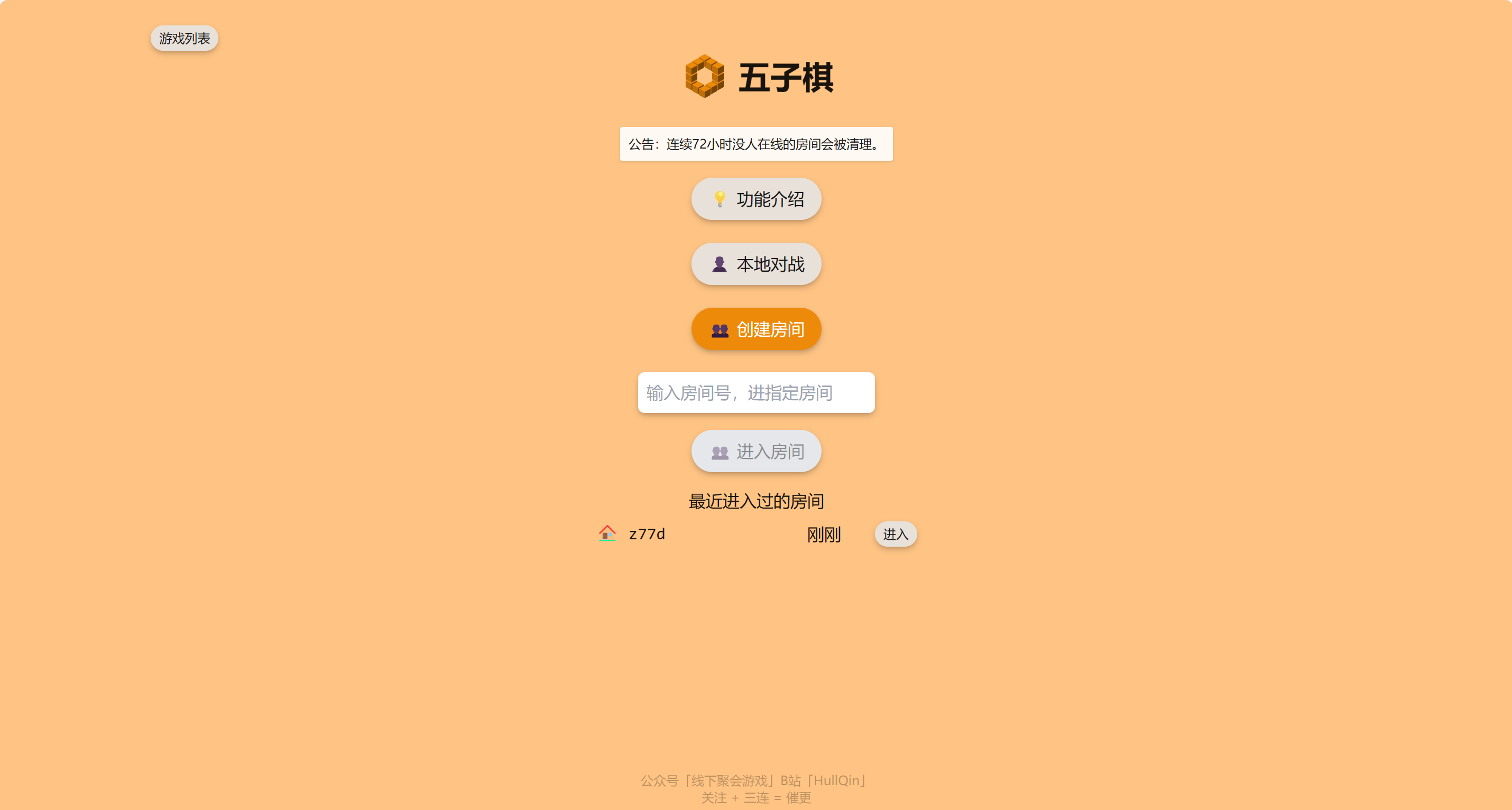Tap 创建房间 to create a room
This screenshot has height=810, width=1512.
(756, 329)
